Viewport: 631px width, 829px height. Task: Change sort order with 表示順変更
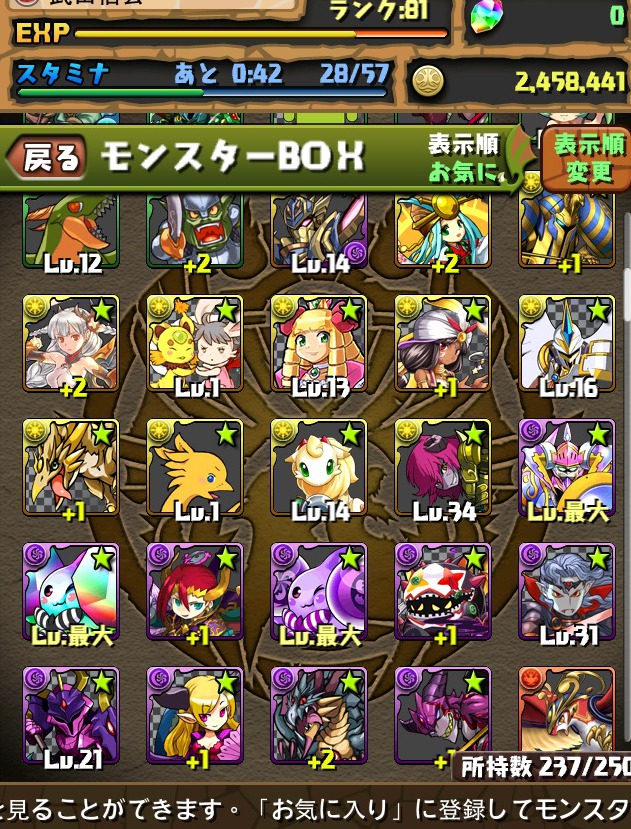pos(587,158)
